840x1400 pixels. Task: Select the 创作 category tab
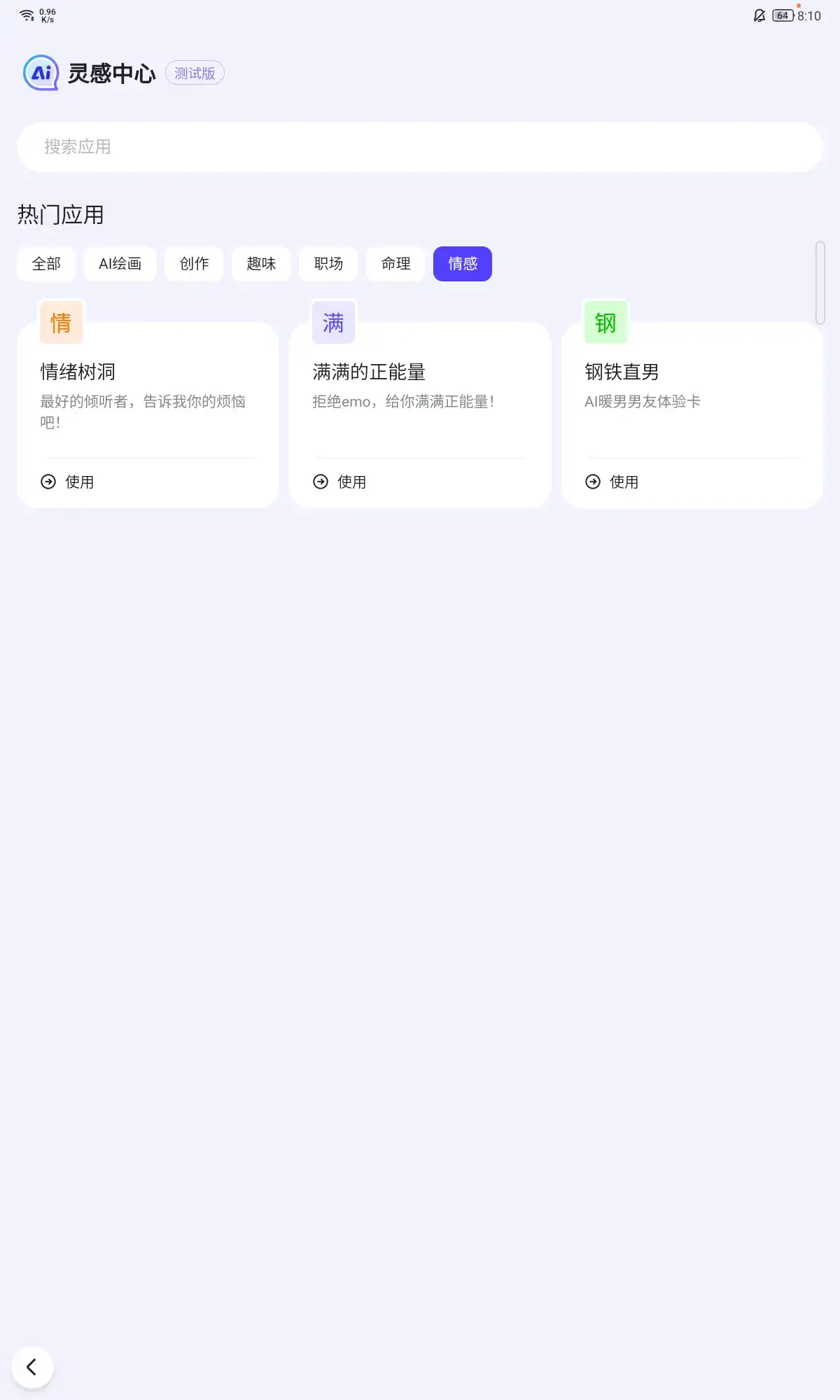pos(194,264)
